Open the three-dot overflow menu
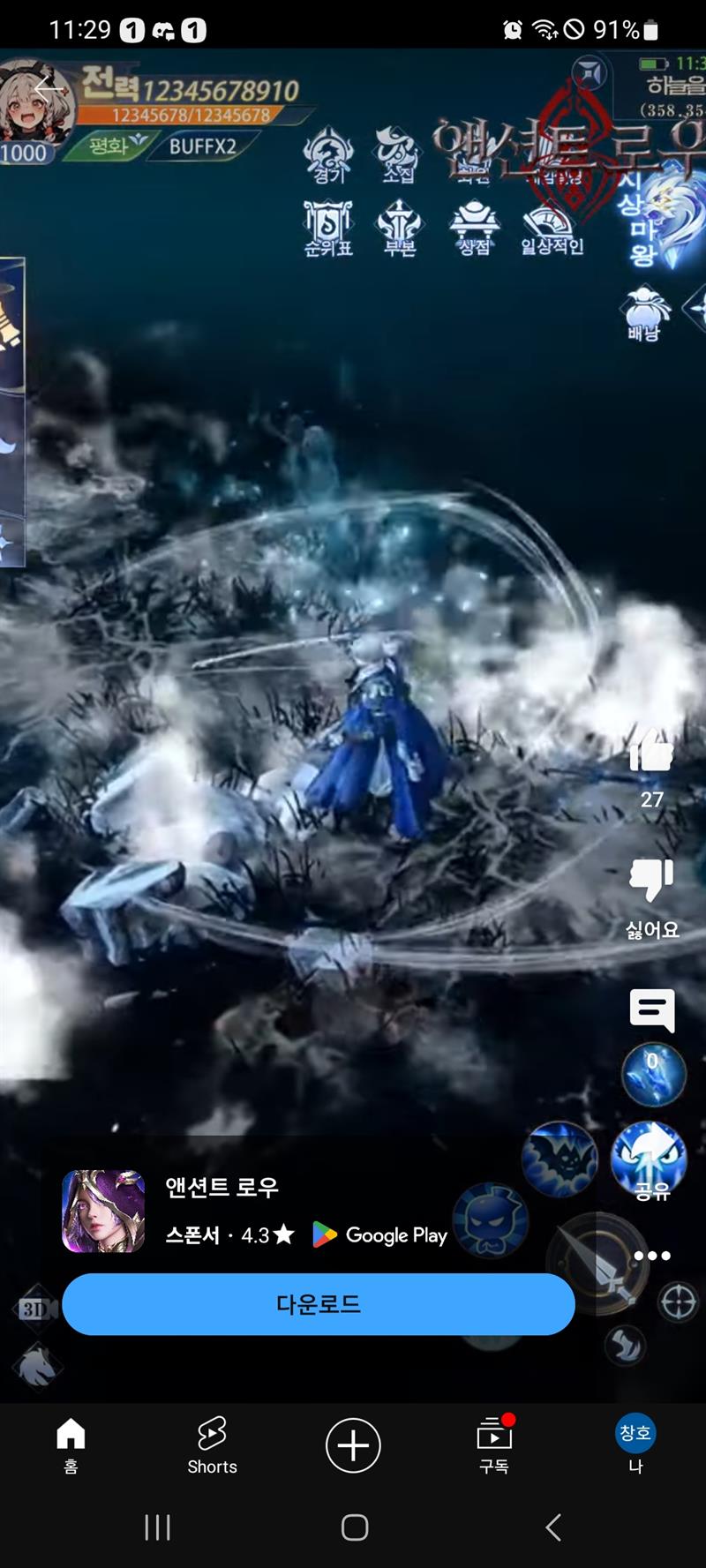The image size is (706, 1568). click(651, 1256)
